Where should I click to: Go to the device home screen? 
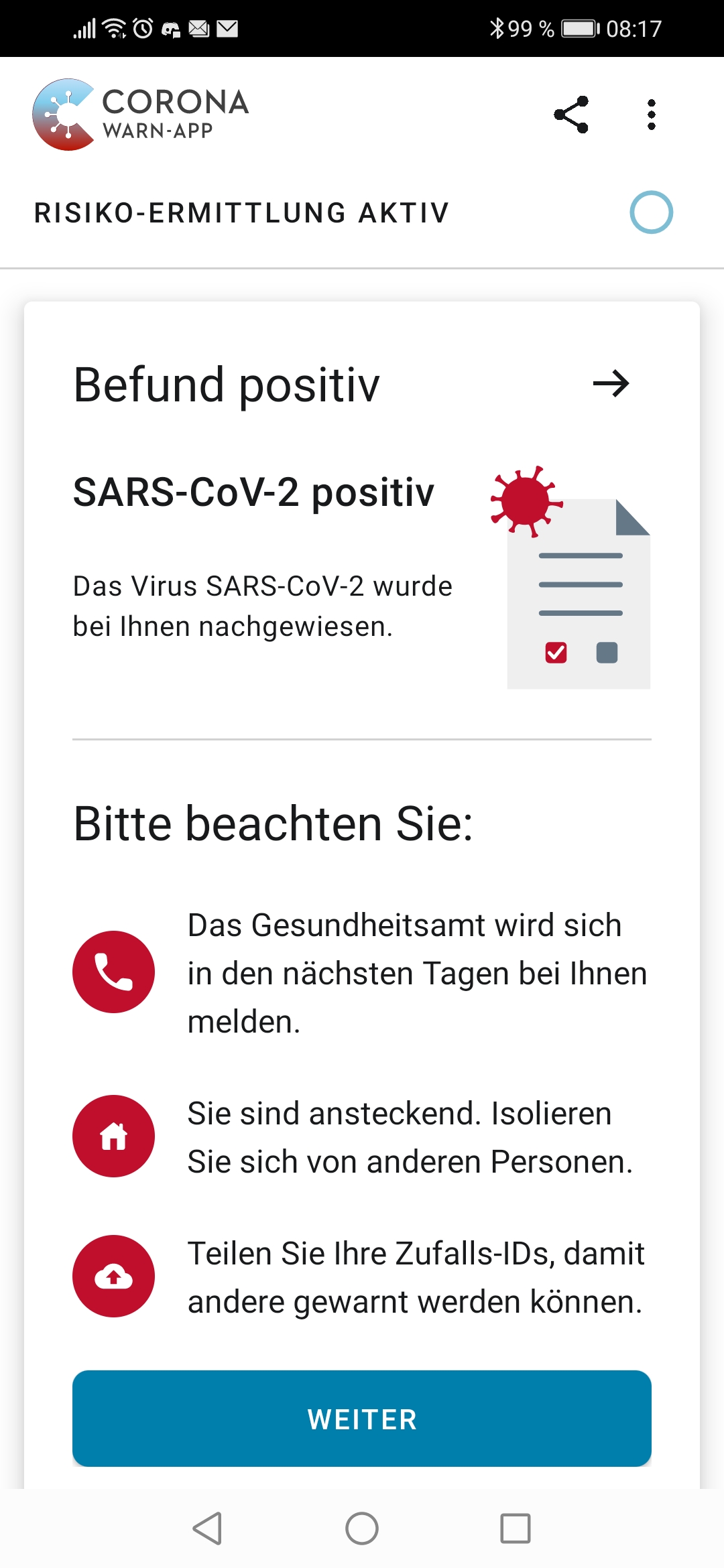tap(362, 1528)
